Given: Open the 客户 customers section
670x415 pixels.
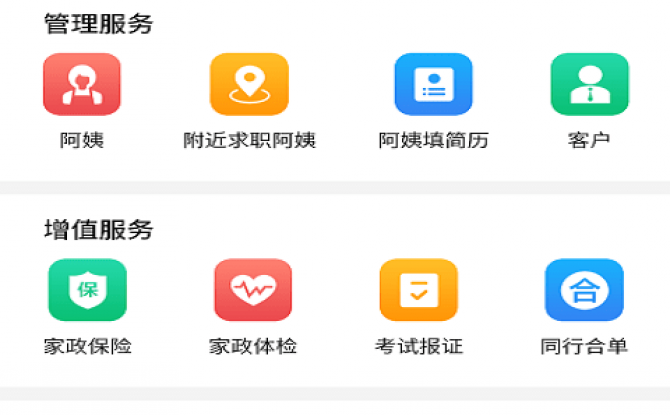Looking at the screenshot, I should [589, 86].
